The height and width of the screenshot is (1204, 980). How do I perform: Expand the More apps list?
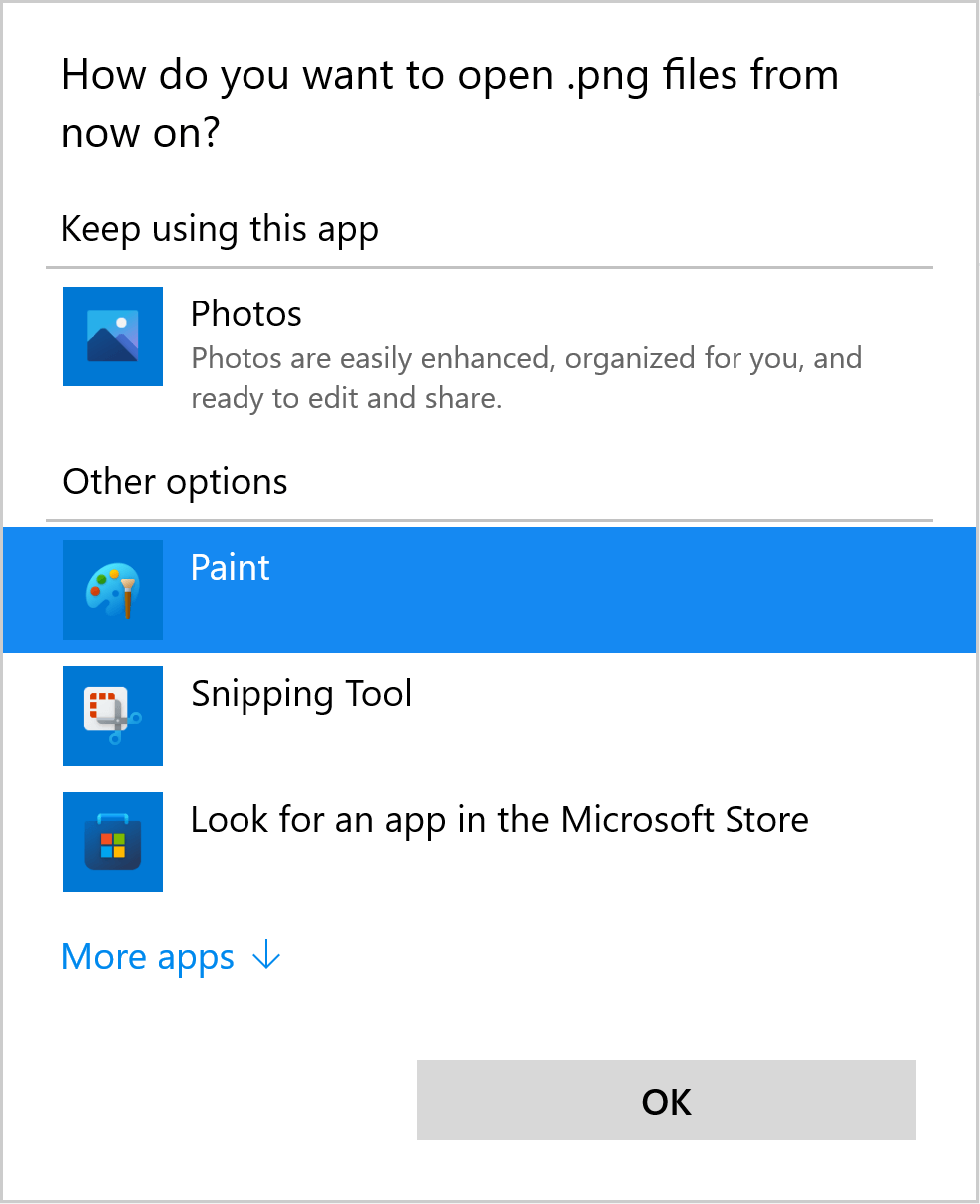(x=171, y=957)
